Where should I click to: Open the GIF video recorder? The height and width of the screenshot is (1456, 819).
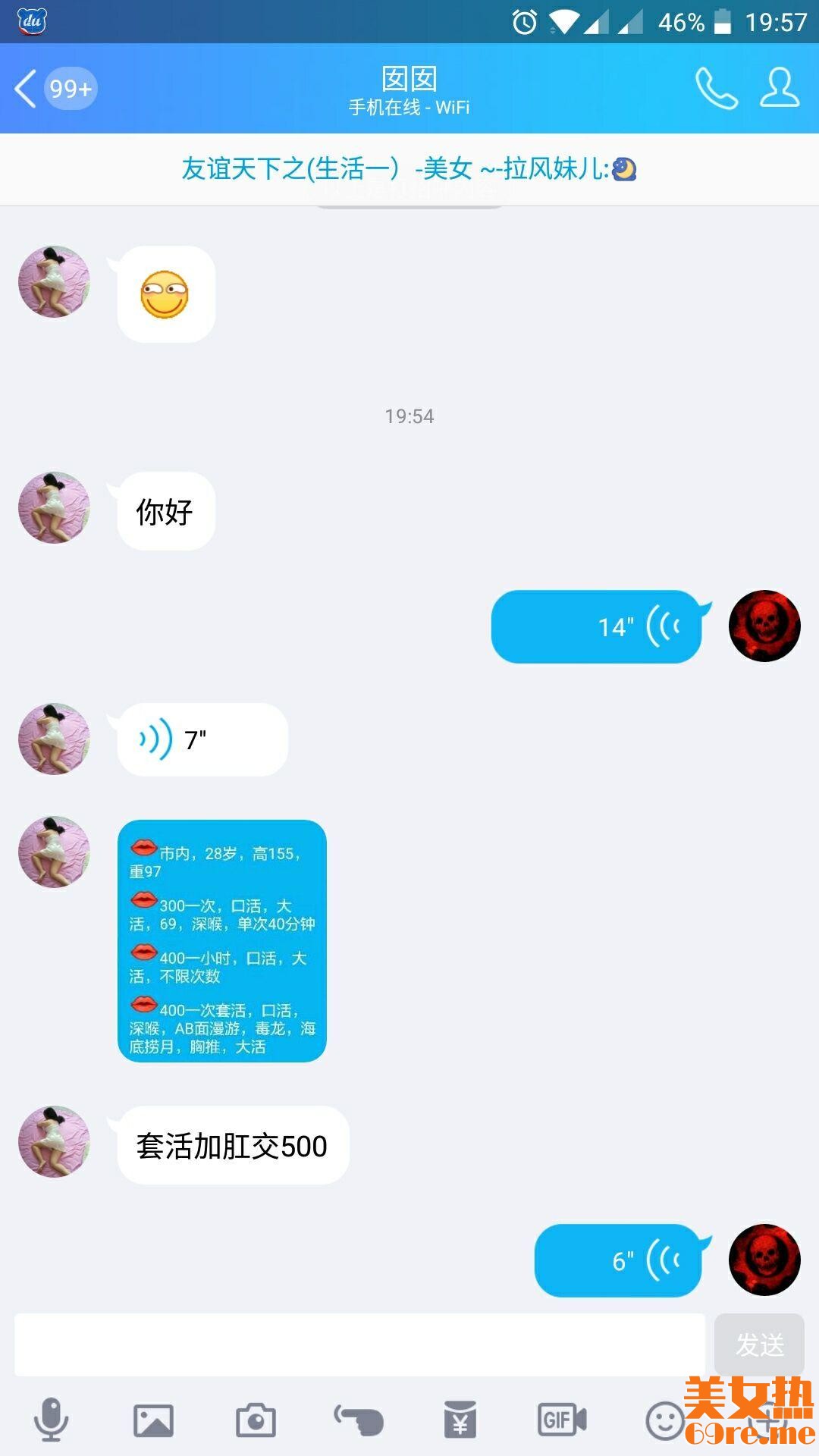(x=562, y=1420)
